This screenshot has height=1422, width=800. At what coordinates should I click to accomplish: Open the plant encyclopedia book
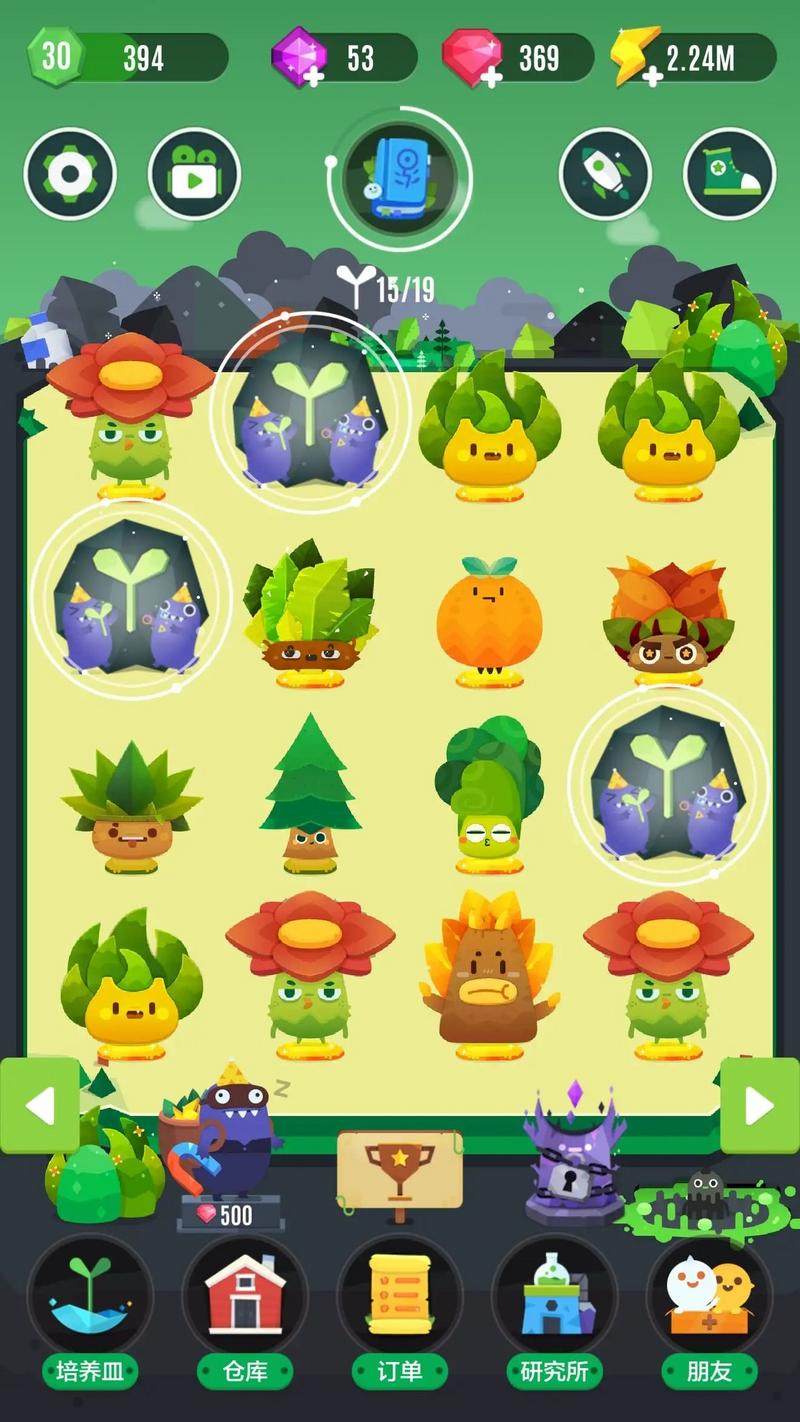pos(399,177)
